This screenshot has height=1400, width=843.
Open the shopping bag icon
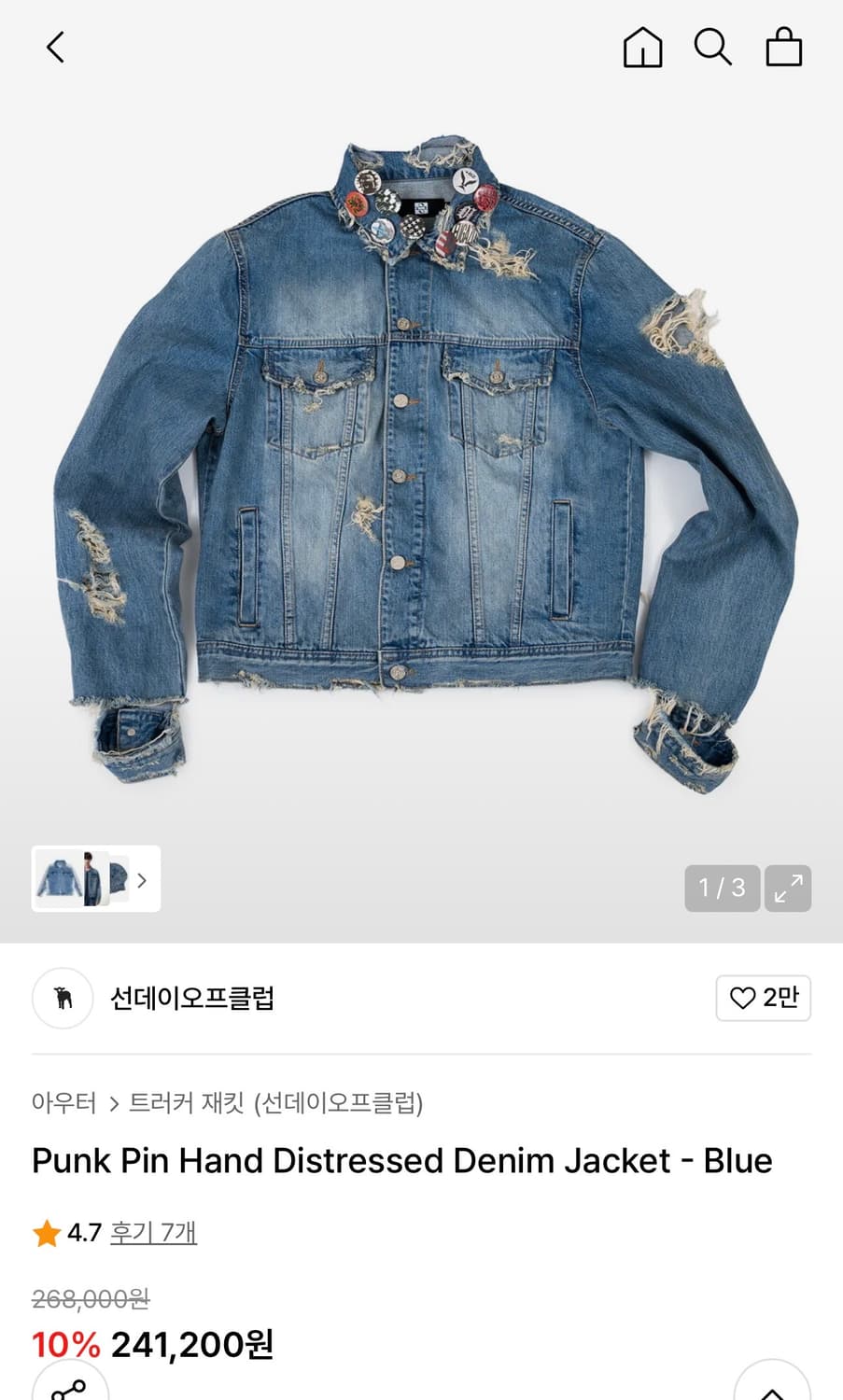[x=784, y=48]
